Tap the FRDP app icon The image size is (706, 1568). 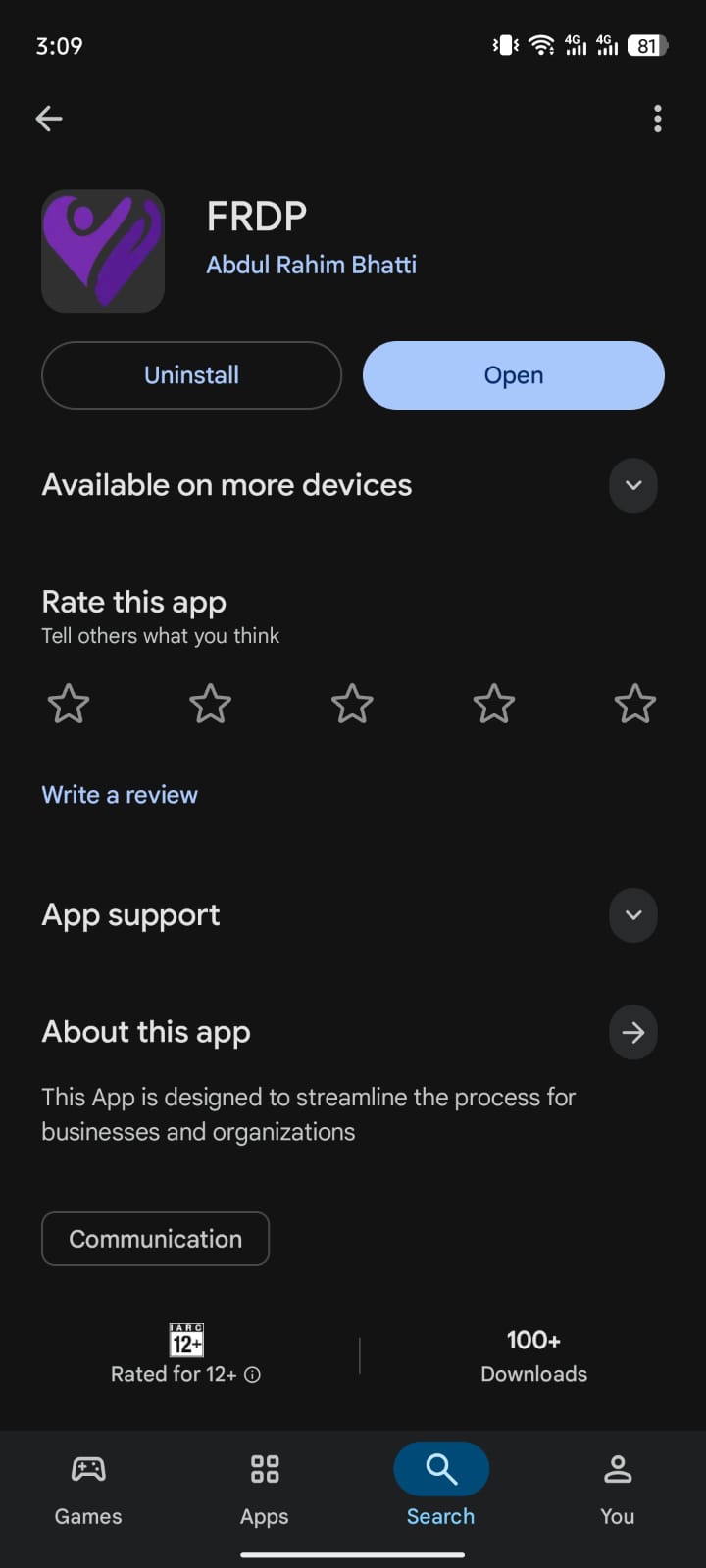tap(103, 251)
